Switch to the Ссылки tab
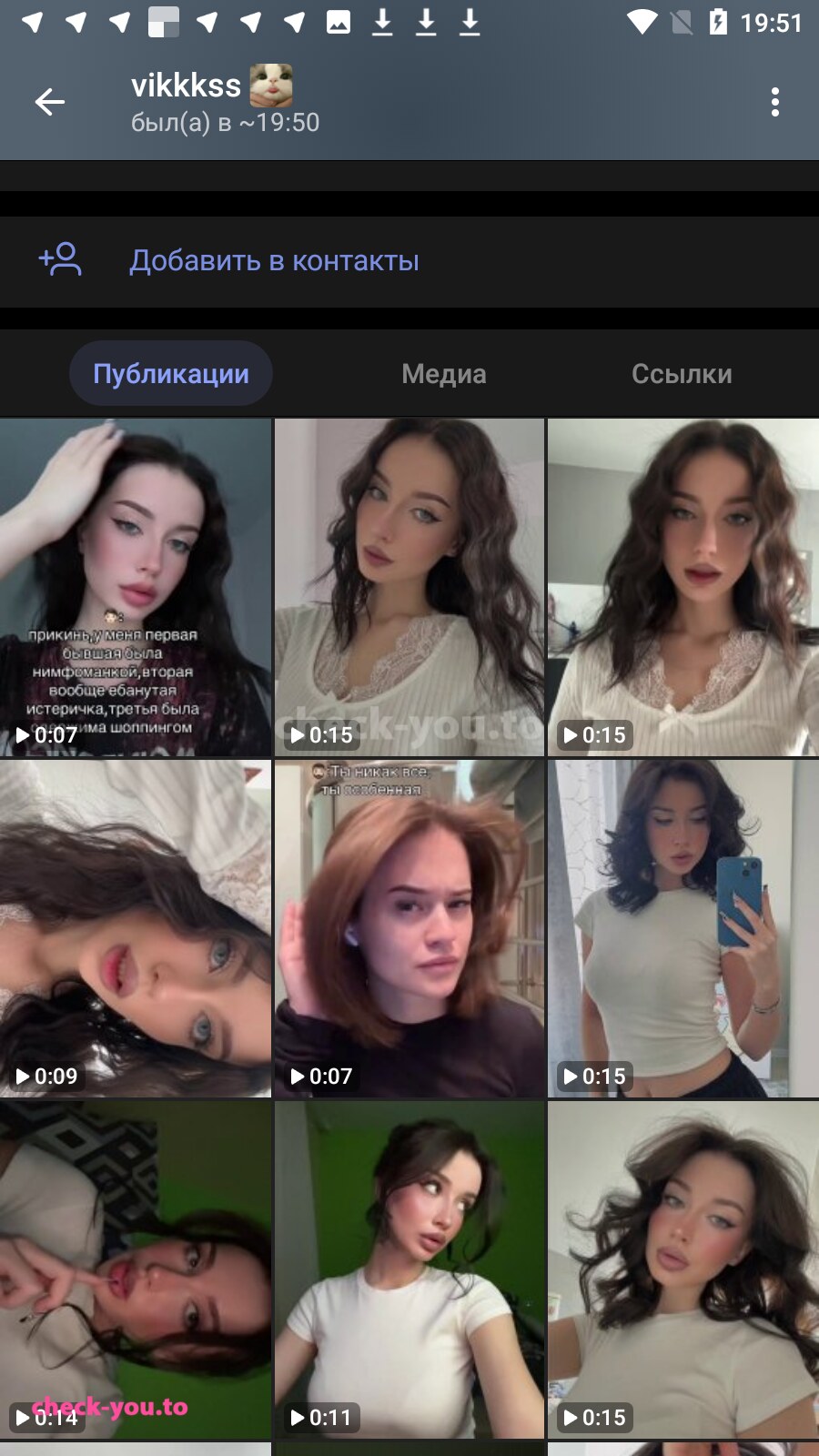819x1456 pixels. pyautogui.click(x=682, y=374)
